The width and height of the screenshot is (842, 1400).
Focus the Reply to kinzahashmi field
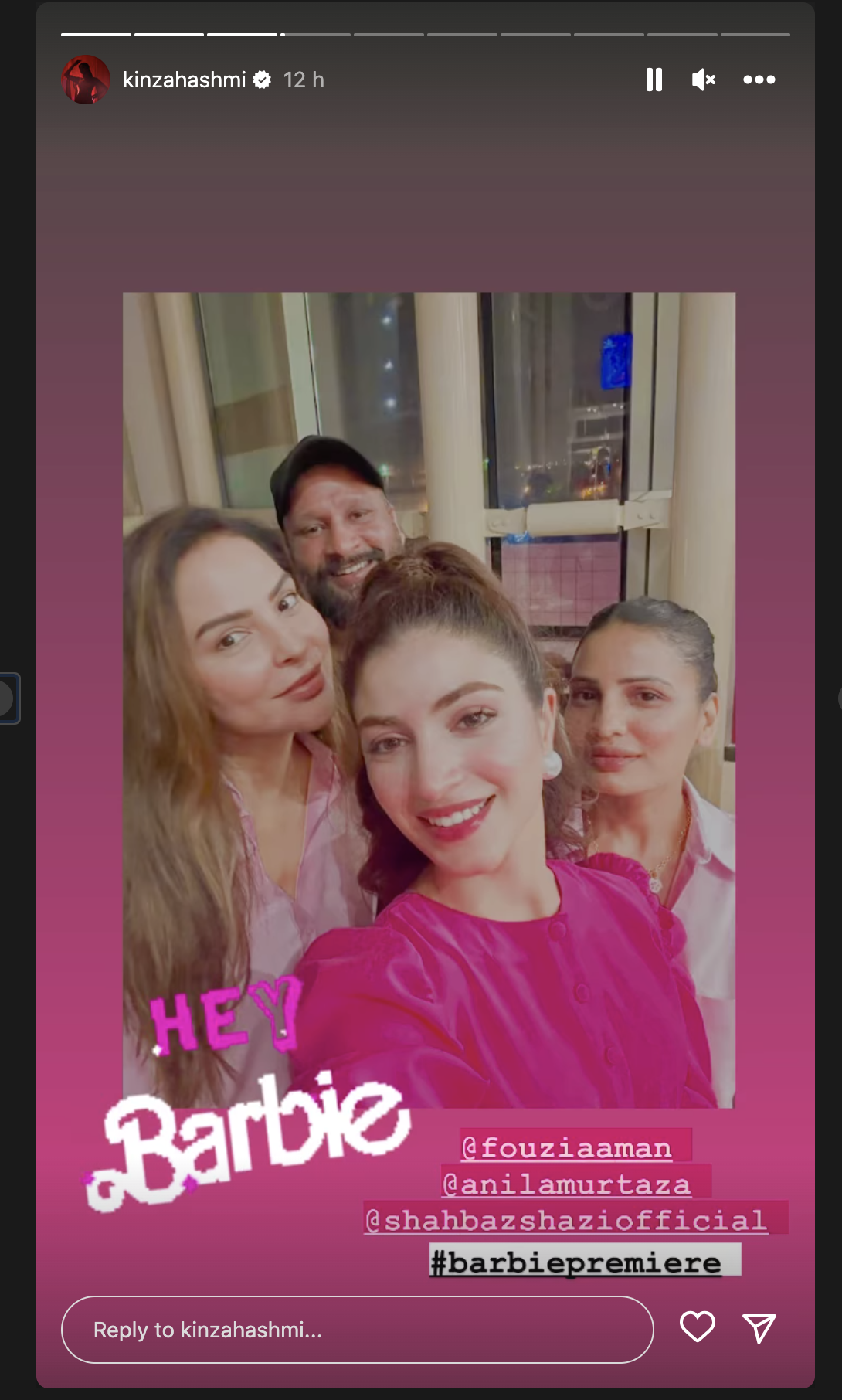point(357,1330)
